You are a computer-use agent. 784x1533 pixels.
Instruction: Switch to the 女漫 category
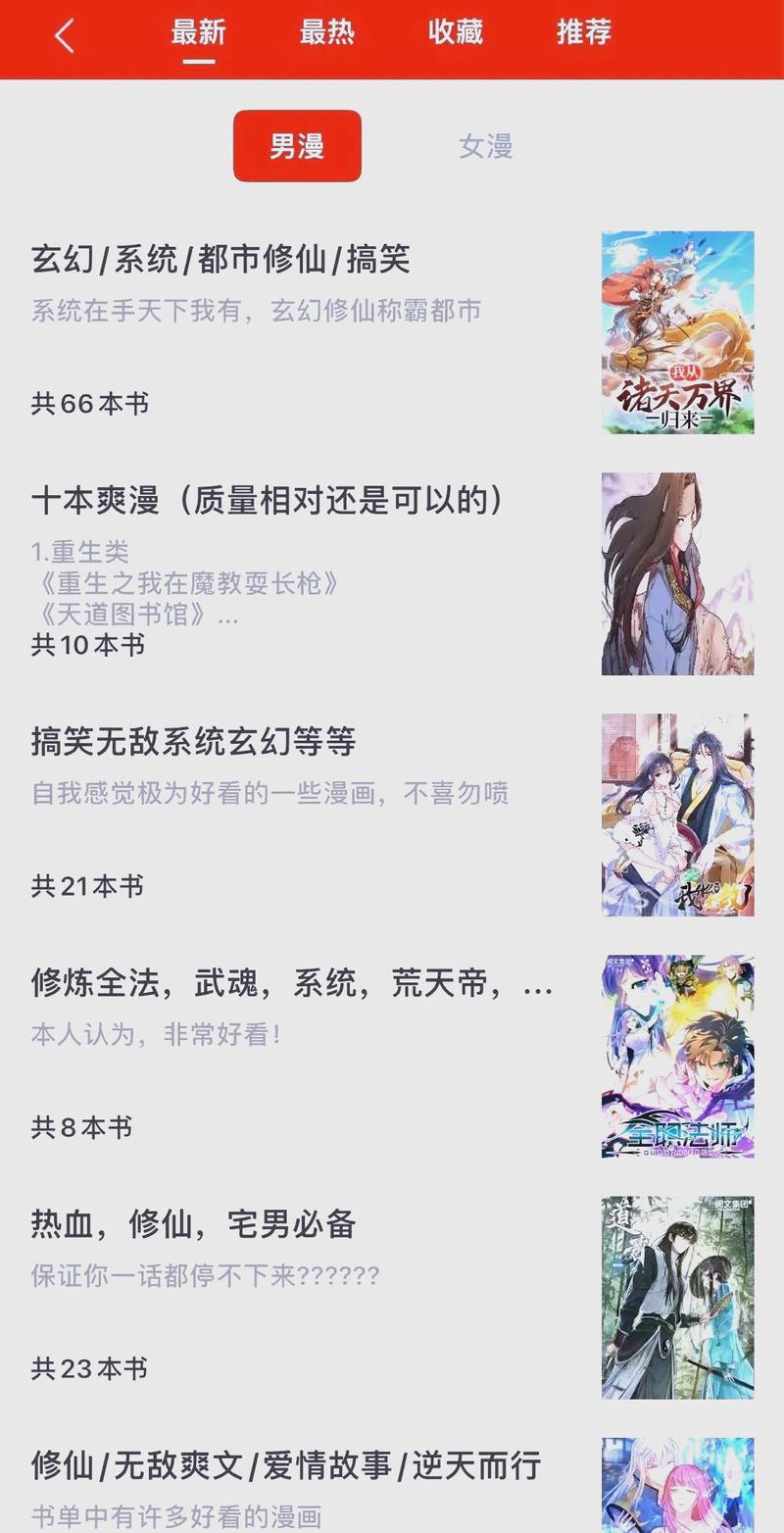(x=486, y=146)
